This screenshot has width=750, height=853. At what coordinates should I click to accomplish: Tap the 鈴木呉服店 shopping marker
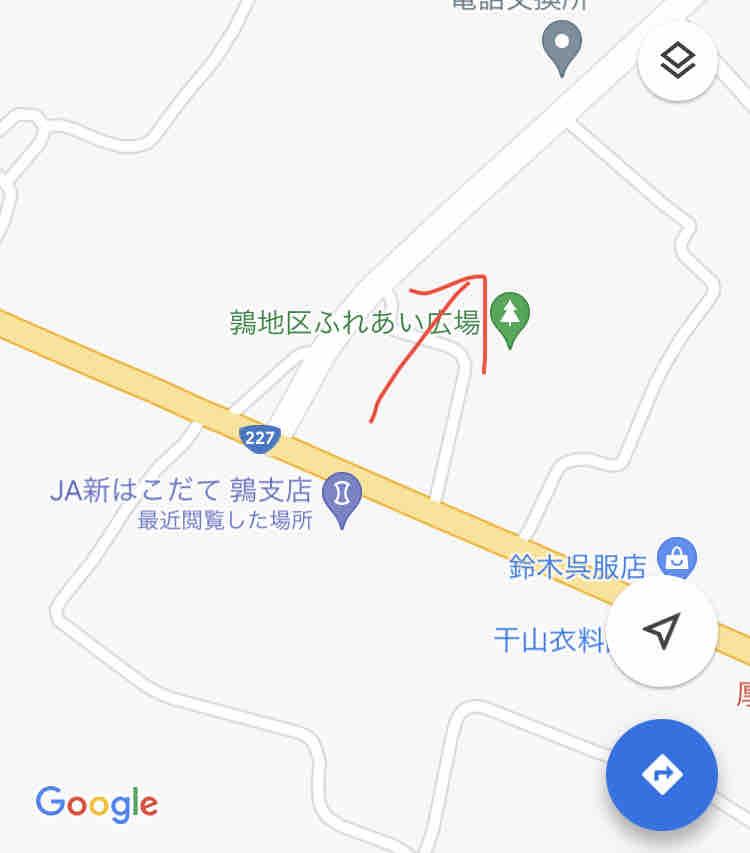678,558
